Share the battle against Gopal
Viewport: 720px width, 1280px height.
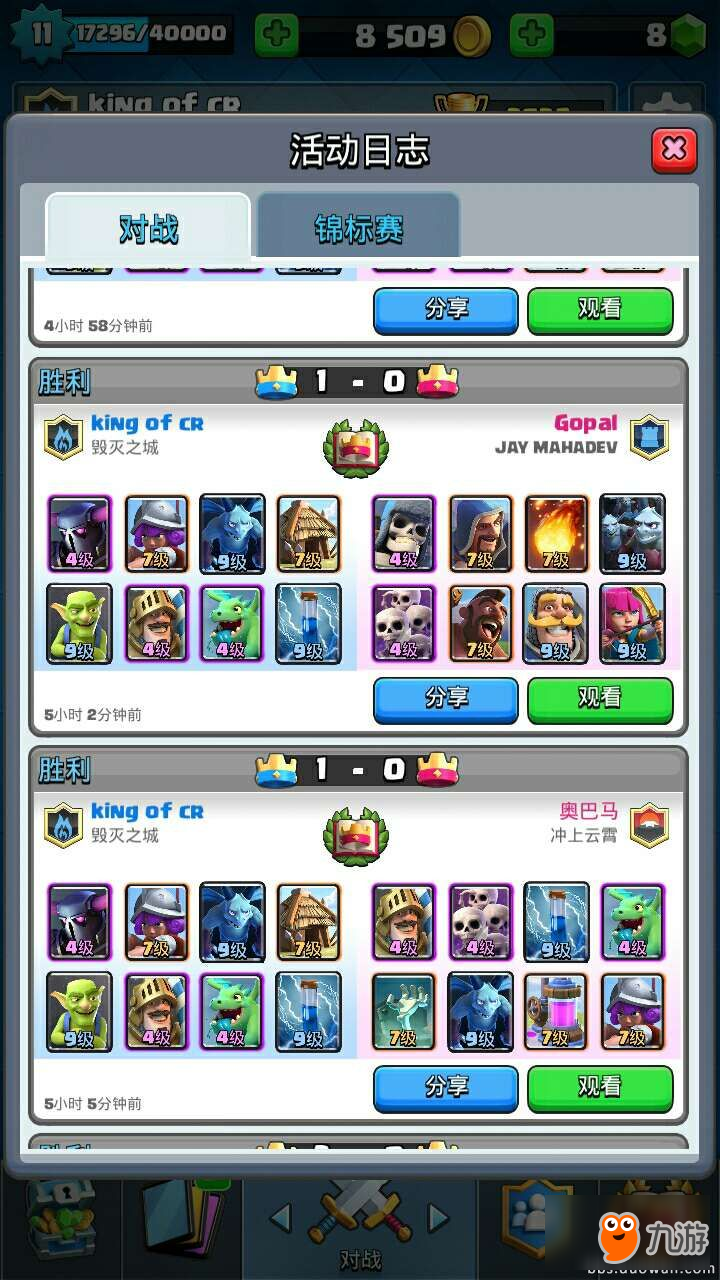[446, 699]
